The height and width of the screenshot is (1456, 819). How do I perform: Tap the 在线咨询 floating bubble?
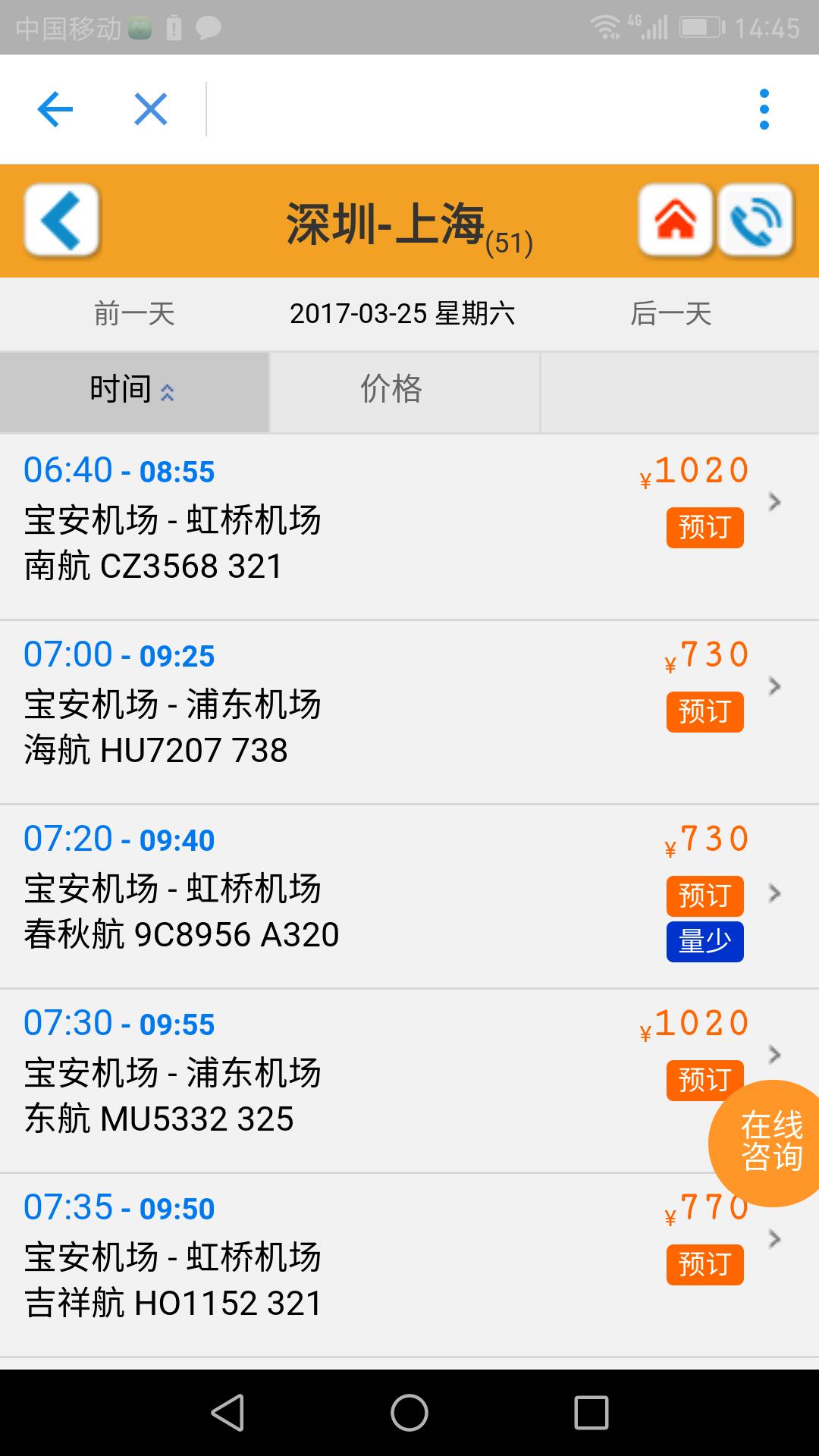[770, 1137]
